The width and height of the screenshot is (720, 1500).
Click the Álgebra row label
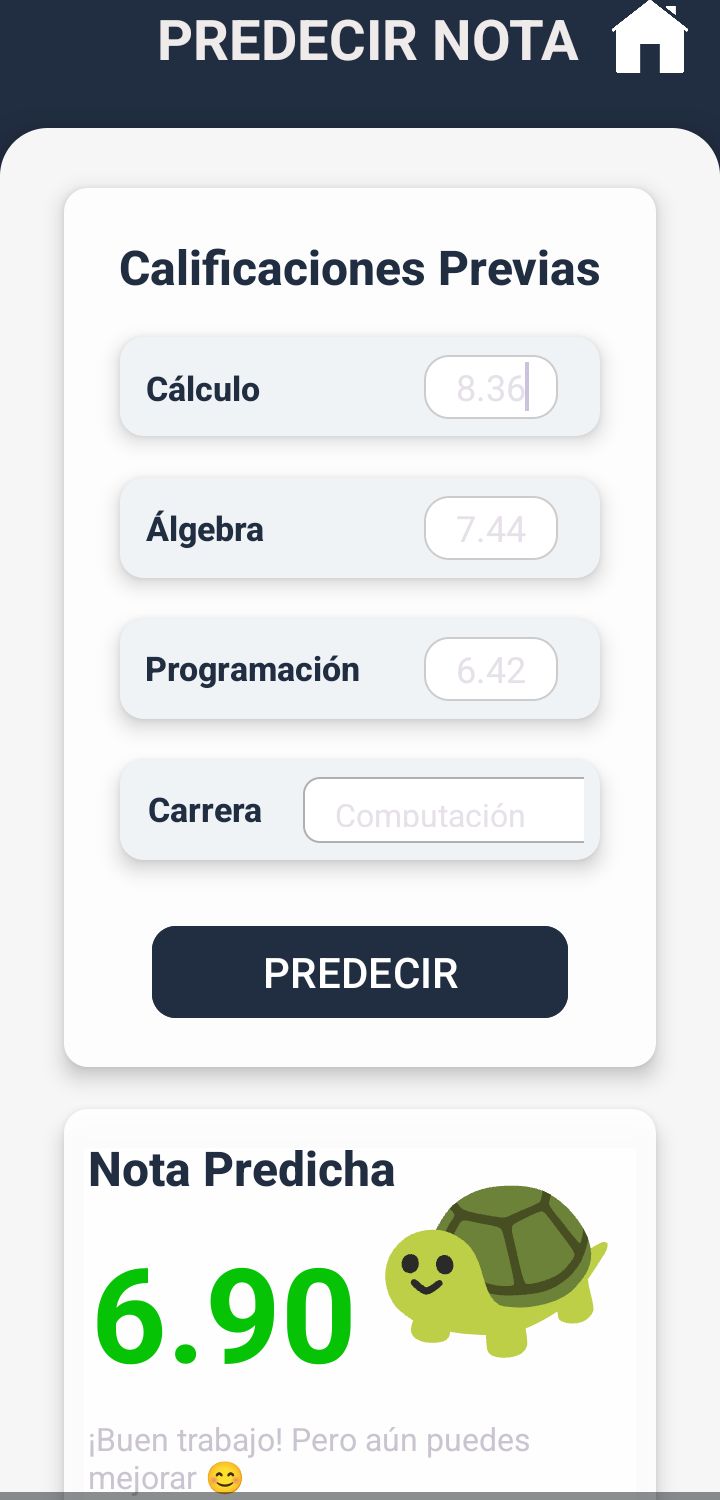tap(204, 529)
